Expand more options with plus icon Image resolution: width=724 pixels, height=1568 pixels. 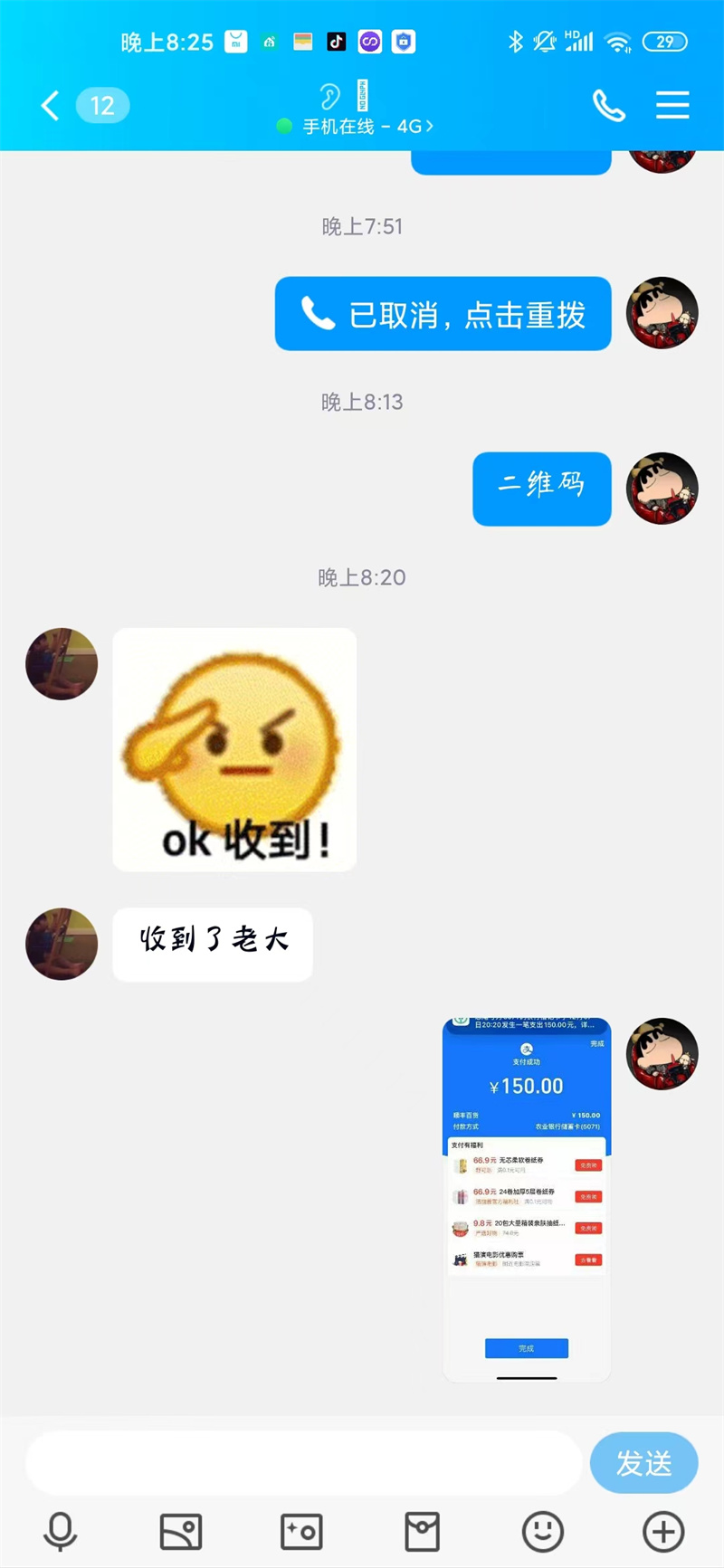point(663,1533)
